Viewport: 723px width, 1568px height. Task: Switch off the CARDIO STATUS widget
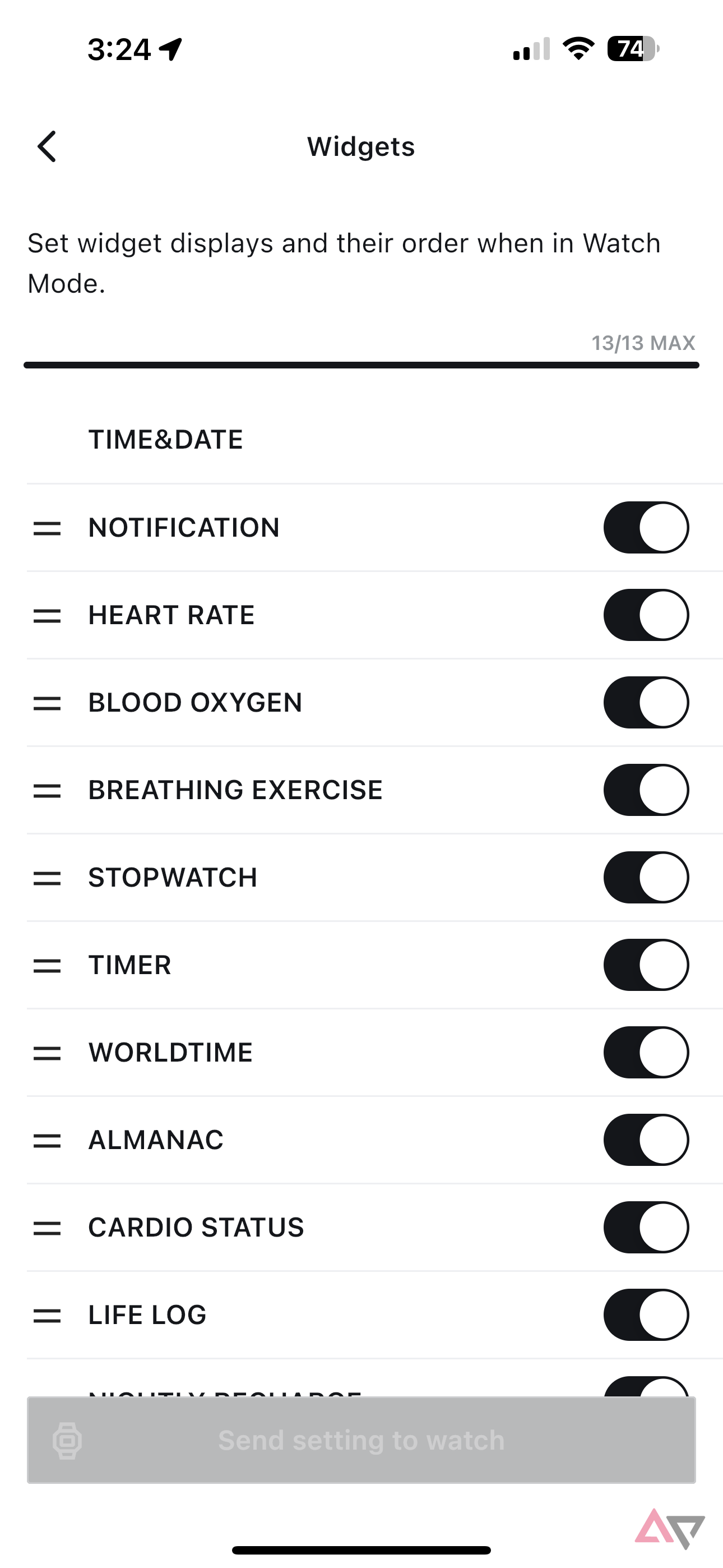coord(646,1227)
